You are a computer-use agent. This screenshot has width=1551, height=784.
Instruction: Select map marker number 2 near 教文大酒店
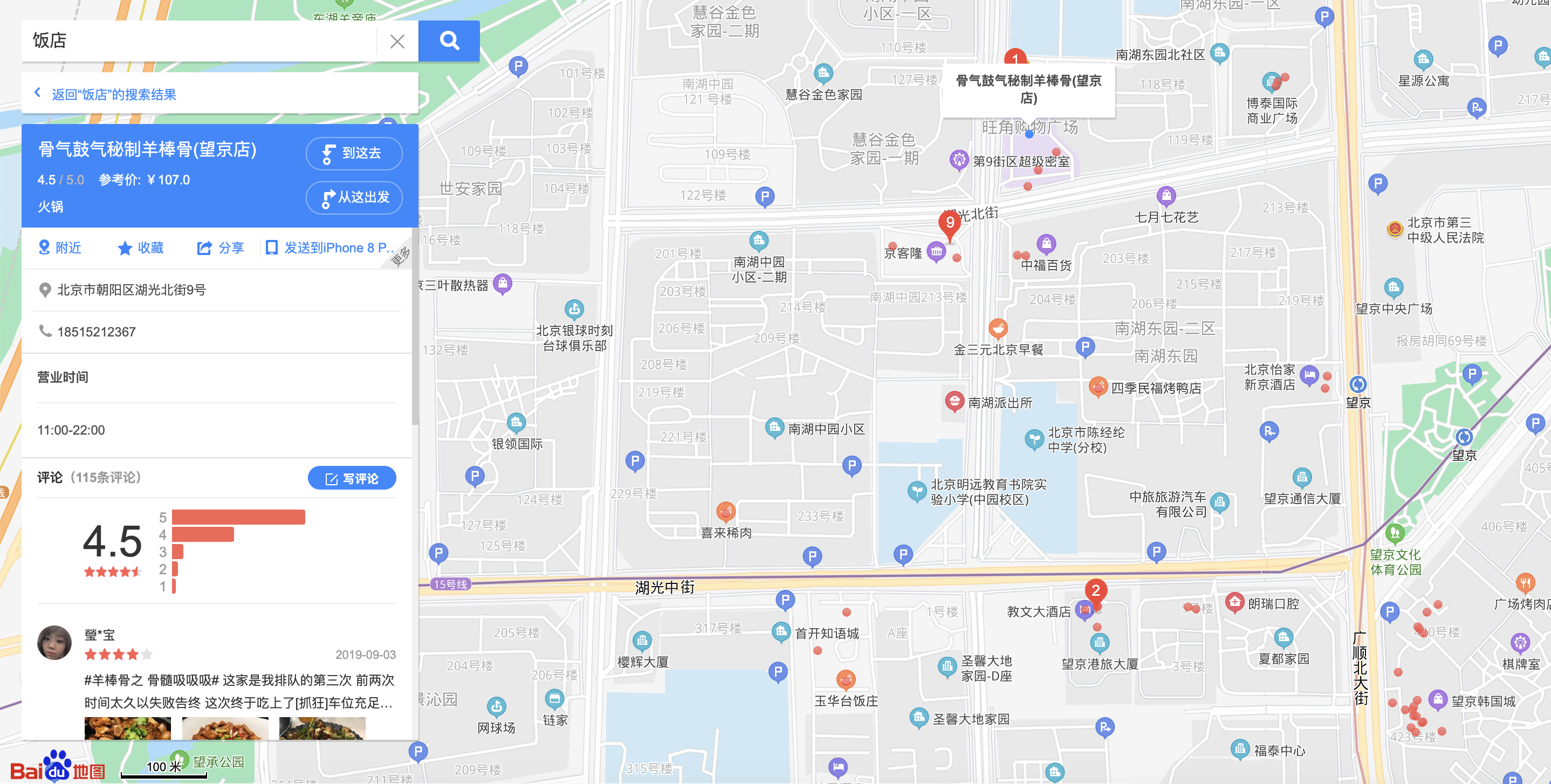point(1095,592)
